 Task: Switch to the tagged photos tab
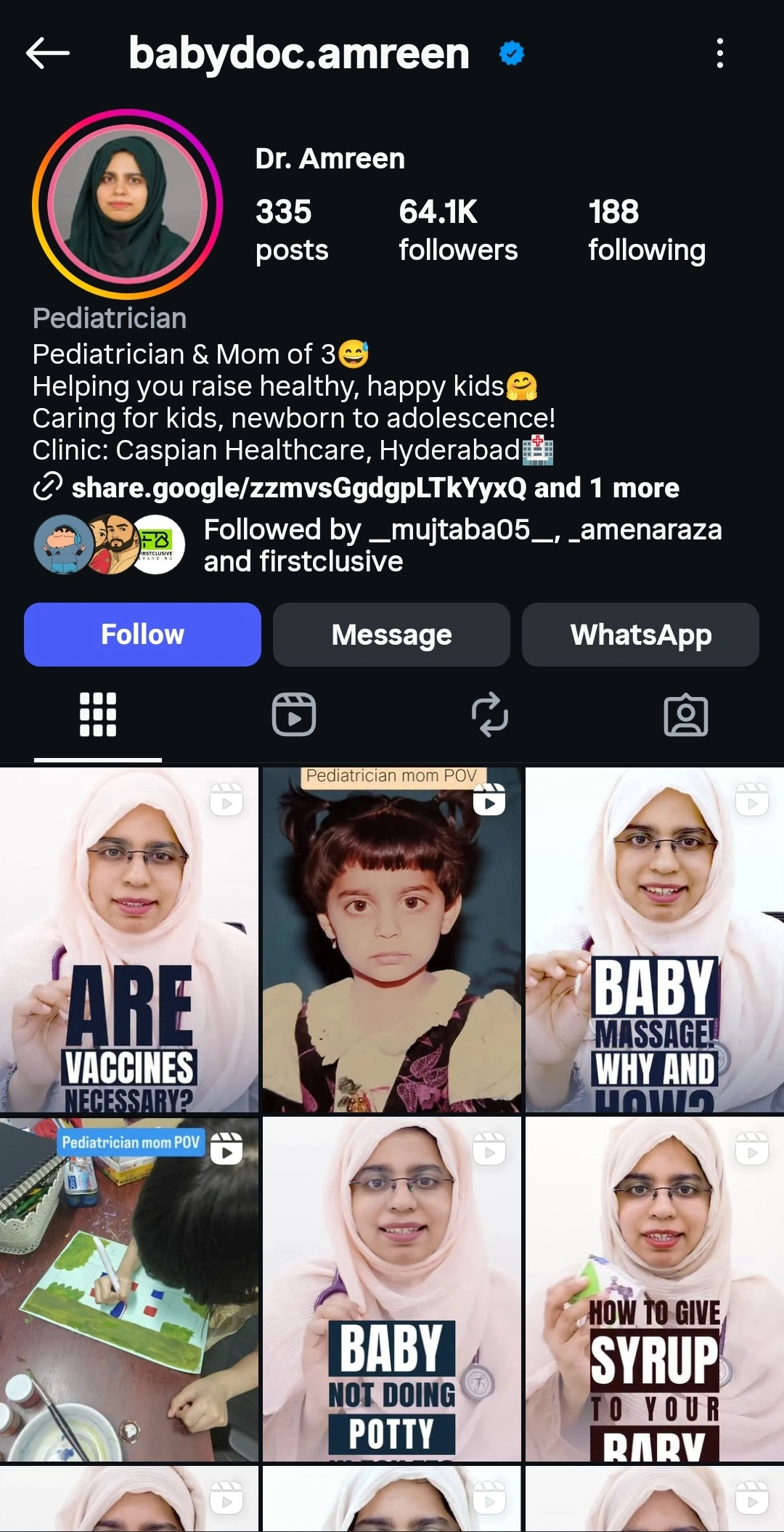pos(686,714)
